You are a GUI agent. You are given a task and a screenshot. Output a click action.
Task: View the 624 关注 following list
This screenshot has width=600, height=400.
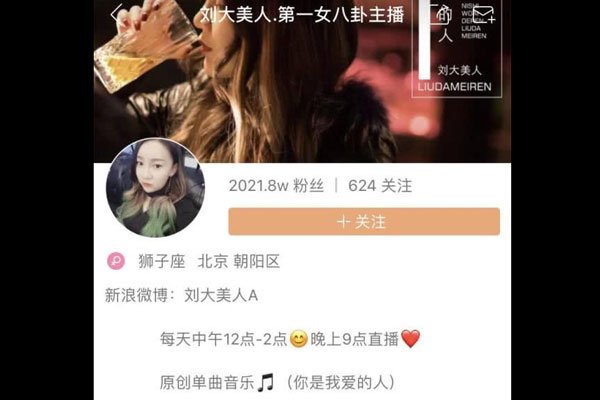(x=380, y=186)
